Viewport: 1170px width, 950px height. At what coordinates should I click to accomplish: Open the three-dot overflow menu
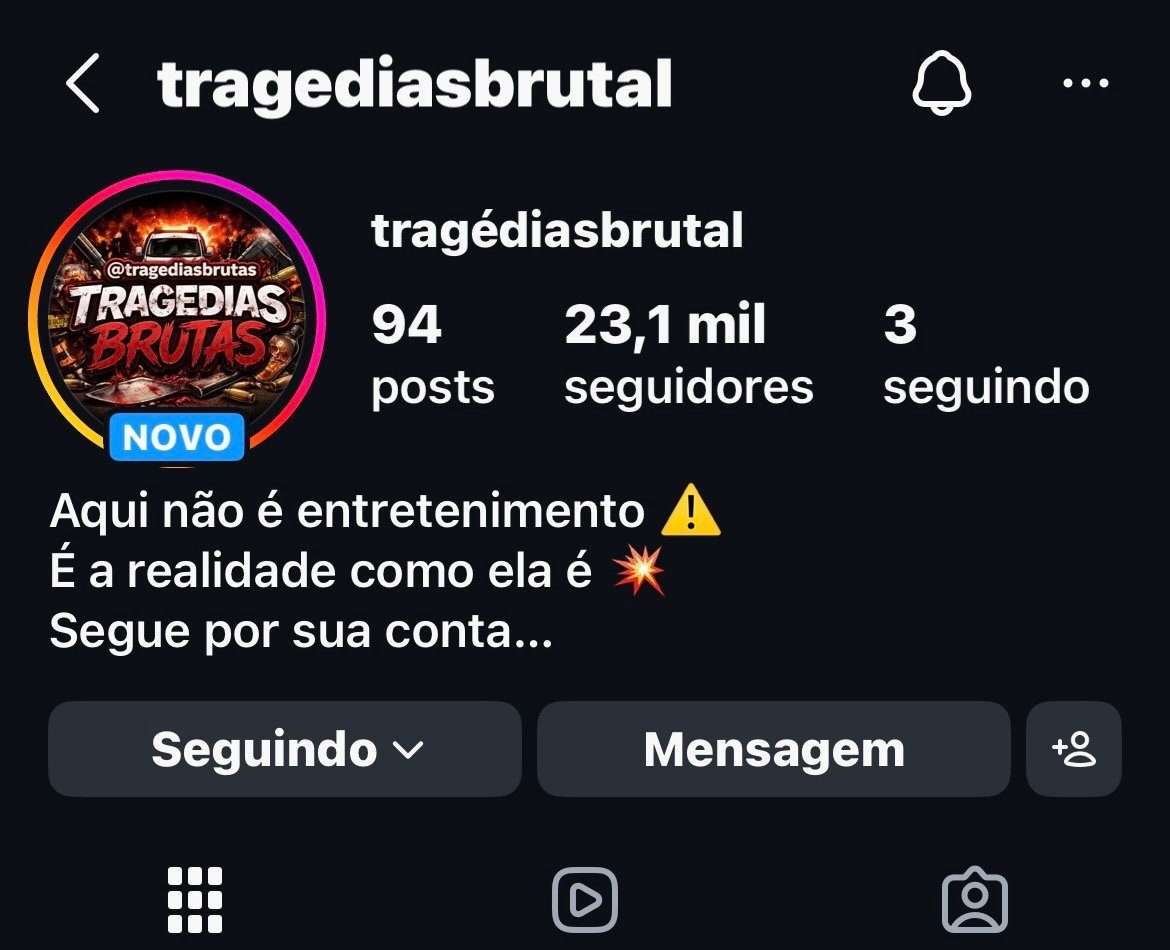click(x=1085, y=84)
